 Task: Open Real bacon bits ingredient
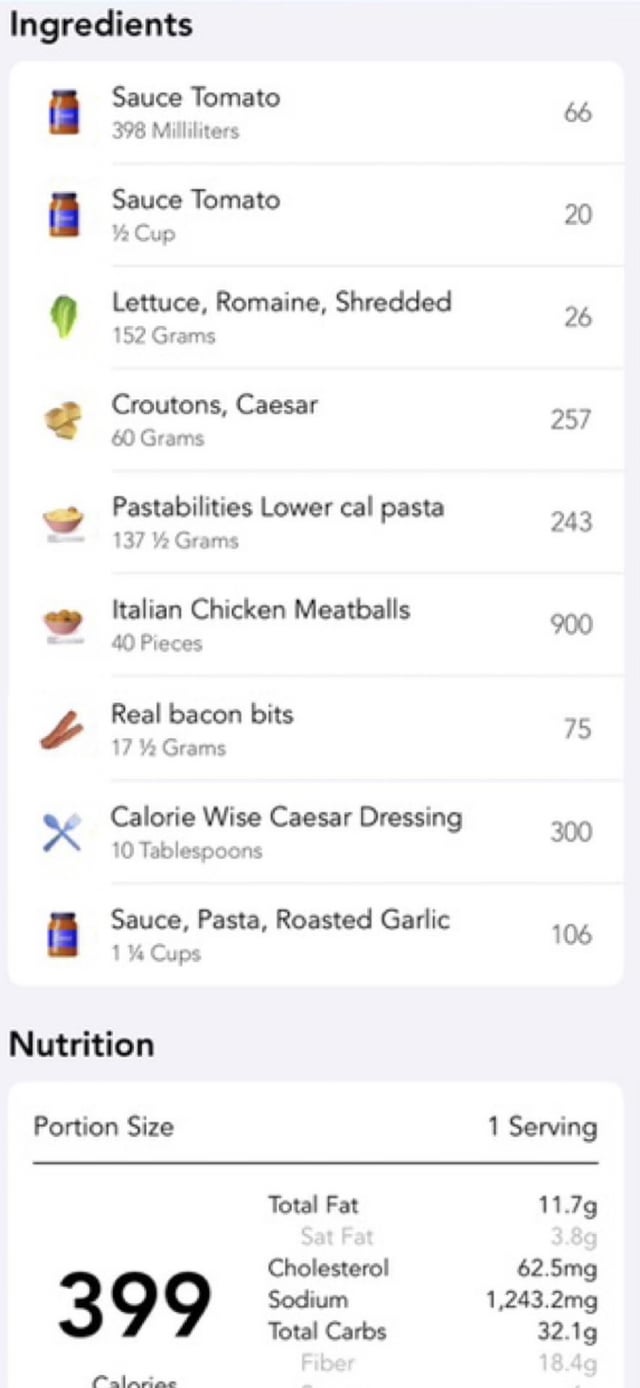tap(316, 729)
